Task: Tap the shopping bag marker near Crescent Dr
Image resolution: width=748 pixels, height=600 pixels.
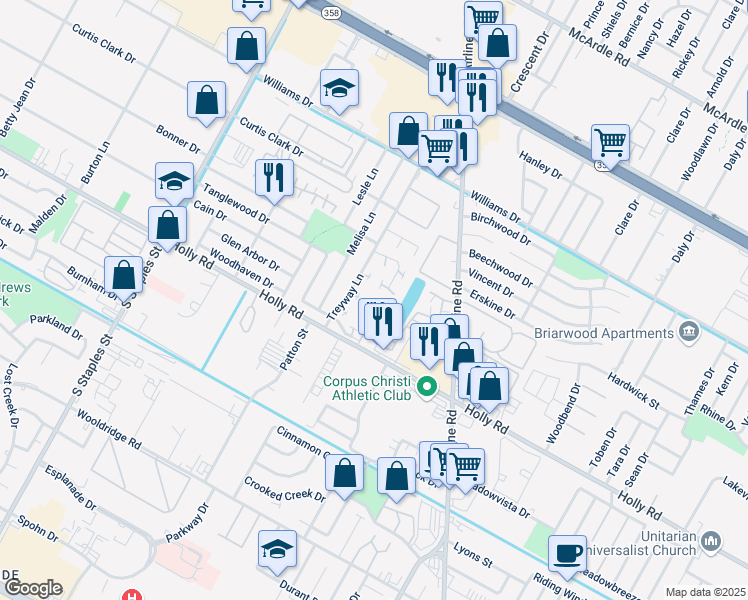Action: pos(497,42)
